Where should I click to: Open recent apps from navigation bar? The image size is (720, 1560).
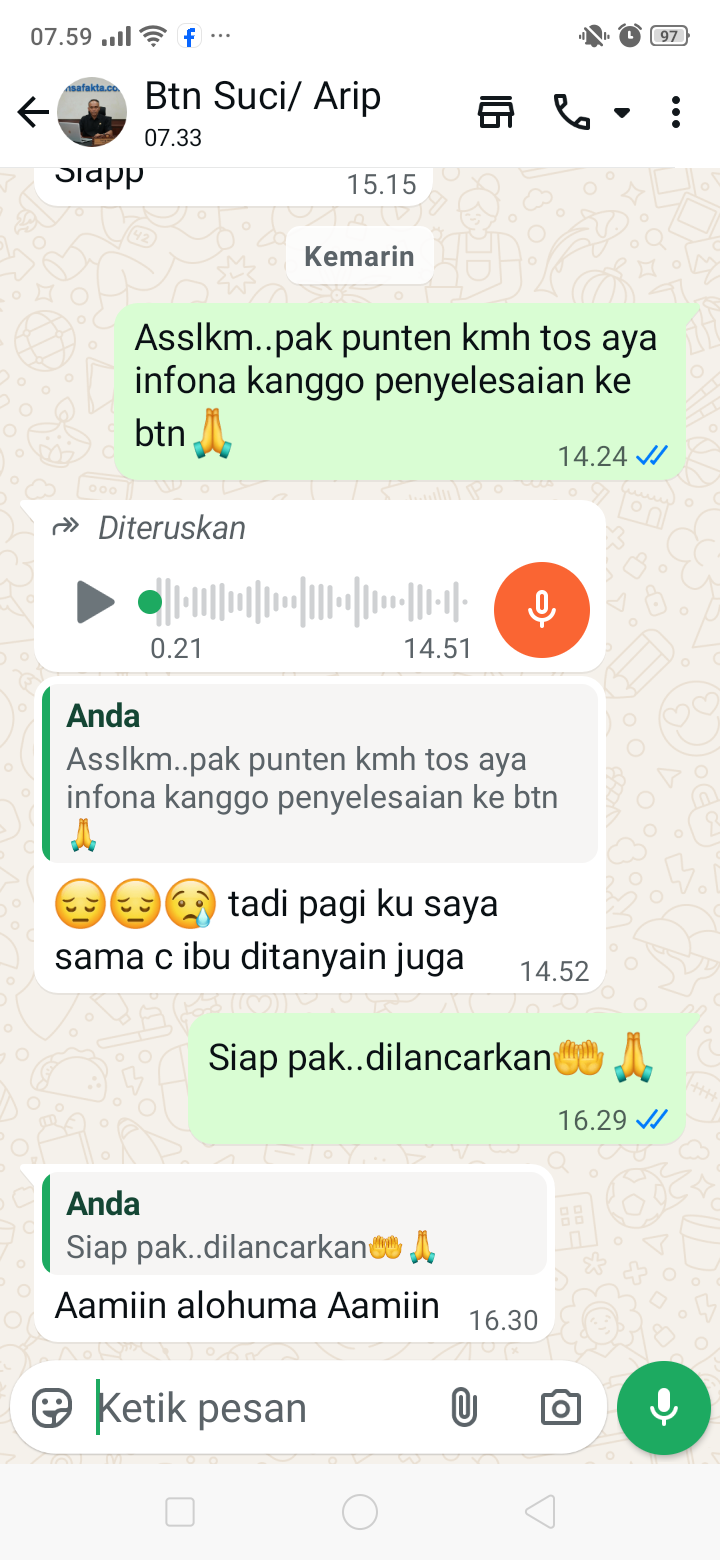click(180, 1513)
